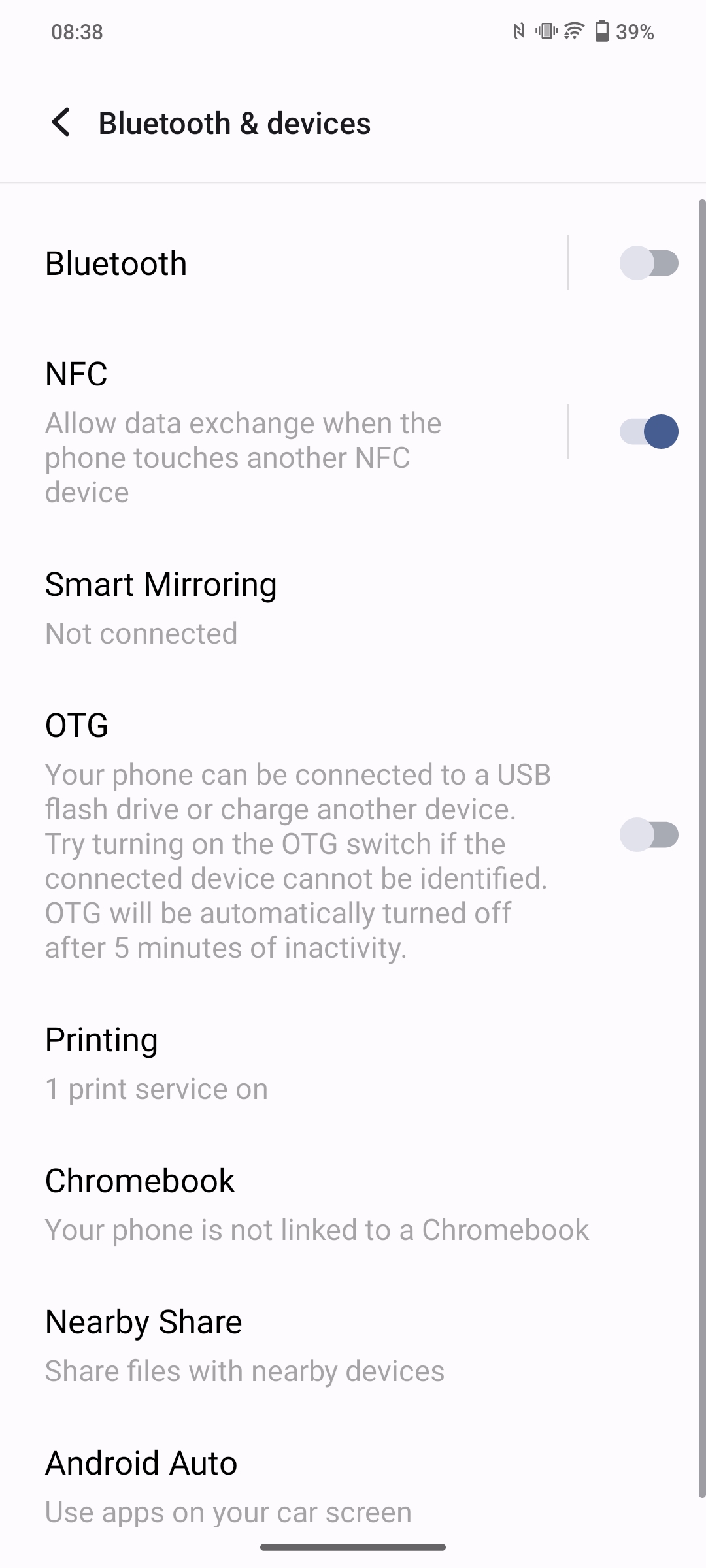The image size is (706, 1568).
Task: Open Smart Mirroring
Action: (x=261, y=608)
